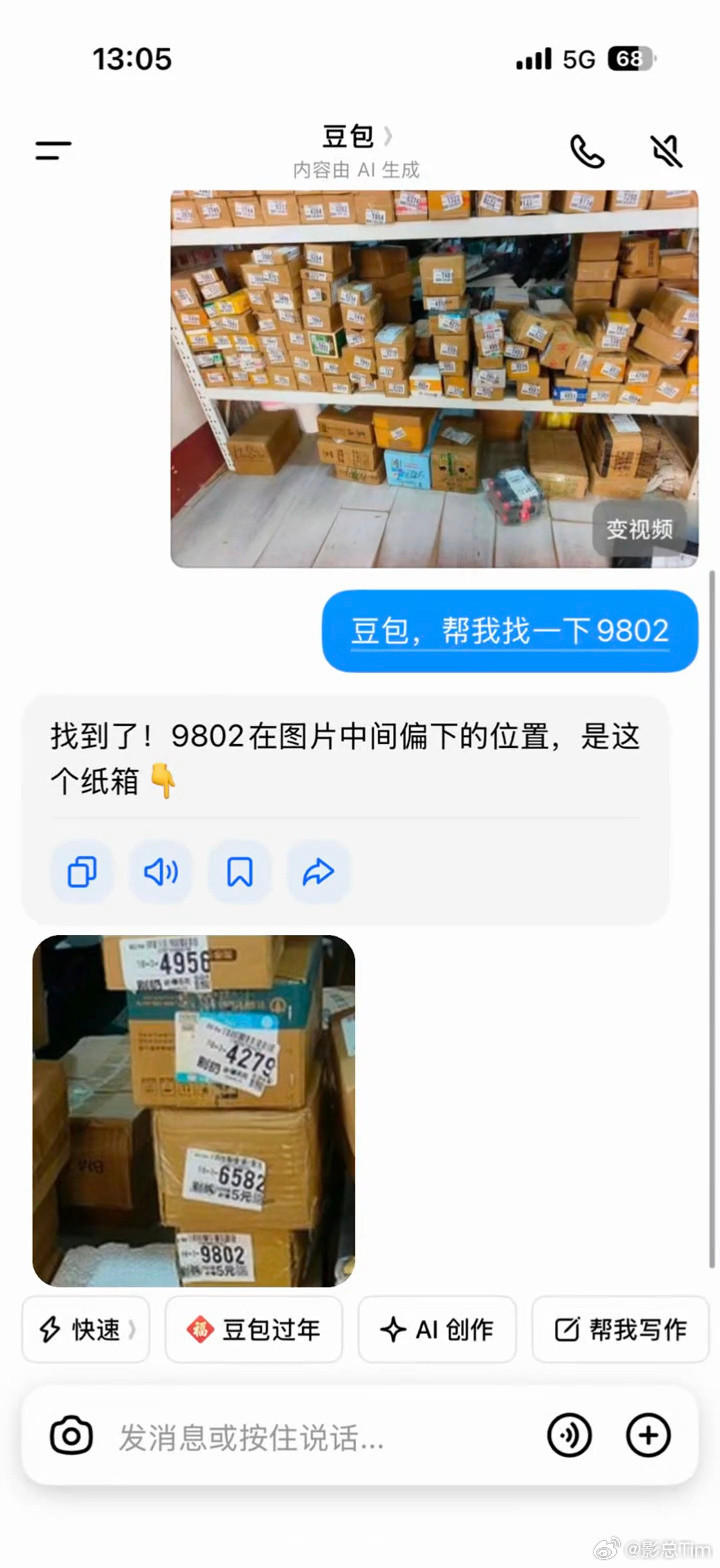Expand the 豆包 title chevron
Image resolution: width=720 pixels, height=1568 pixels.
(x=389, y=136)
